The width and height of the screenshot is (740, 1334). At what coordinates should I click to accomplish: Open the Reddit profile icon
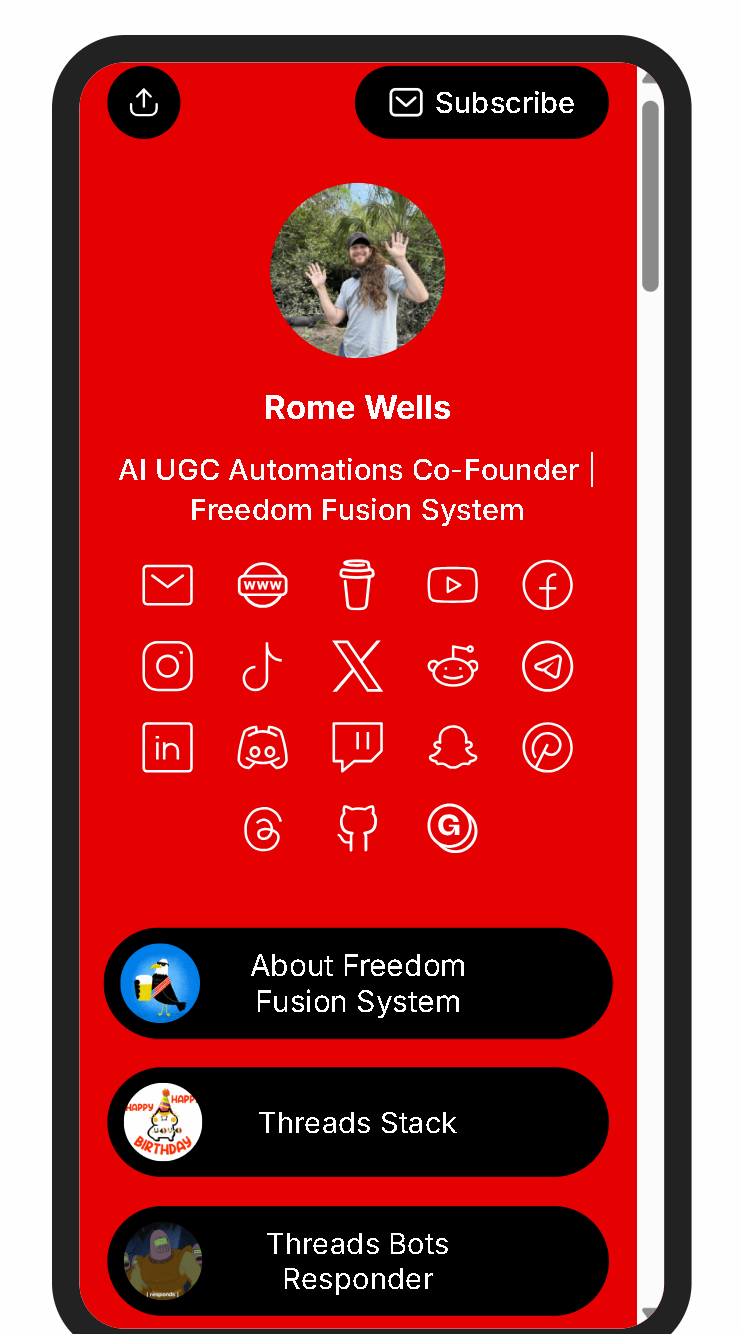(452, 666)
